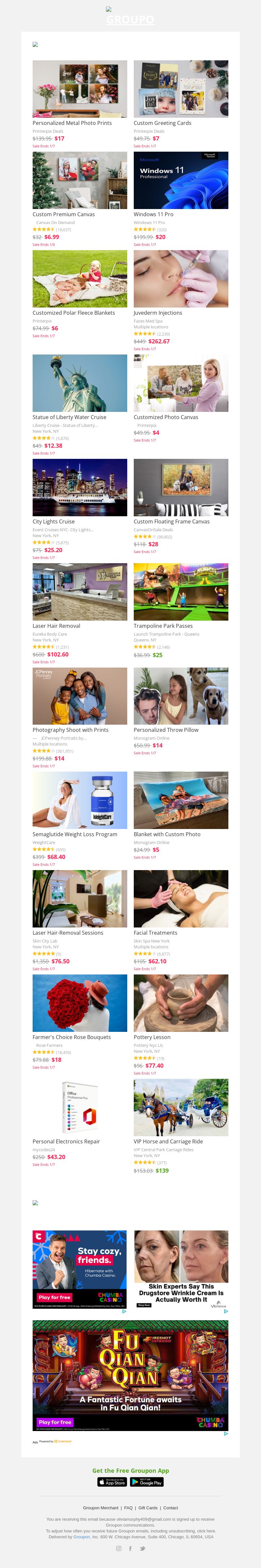This screenshot has height=1568, width=261.
Task: Select the Juvederm Injections deal
Action: (181, 279)
